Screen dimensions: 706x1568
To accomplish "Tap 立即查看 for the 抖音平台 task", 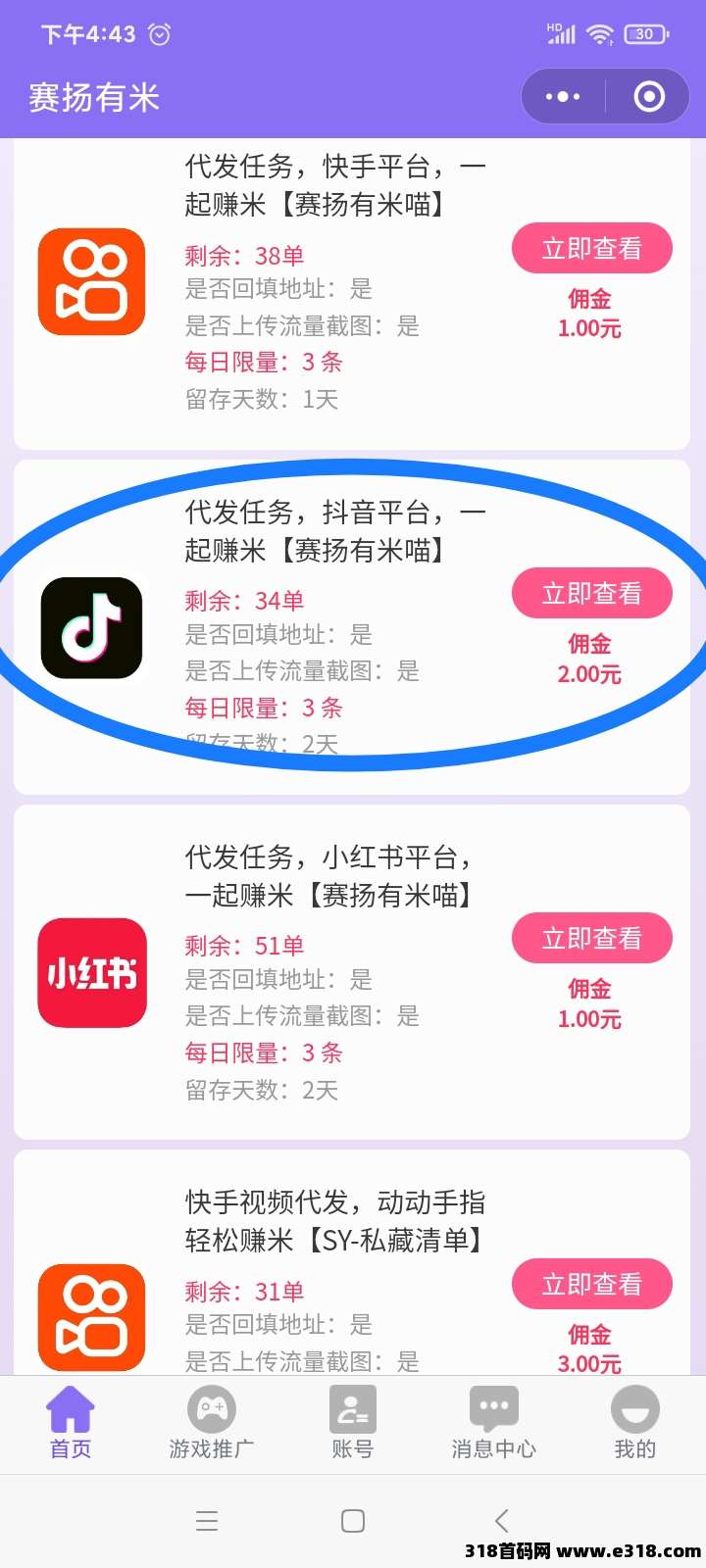I will pyautogui.click(x=591, y=594).
